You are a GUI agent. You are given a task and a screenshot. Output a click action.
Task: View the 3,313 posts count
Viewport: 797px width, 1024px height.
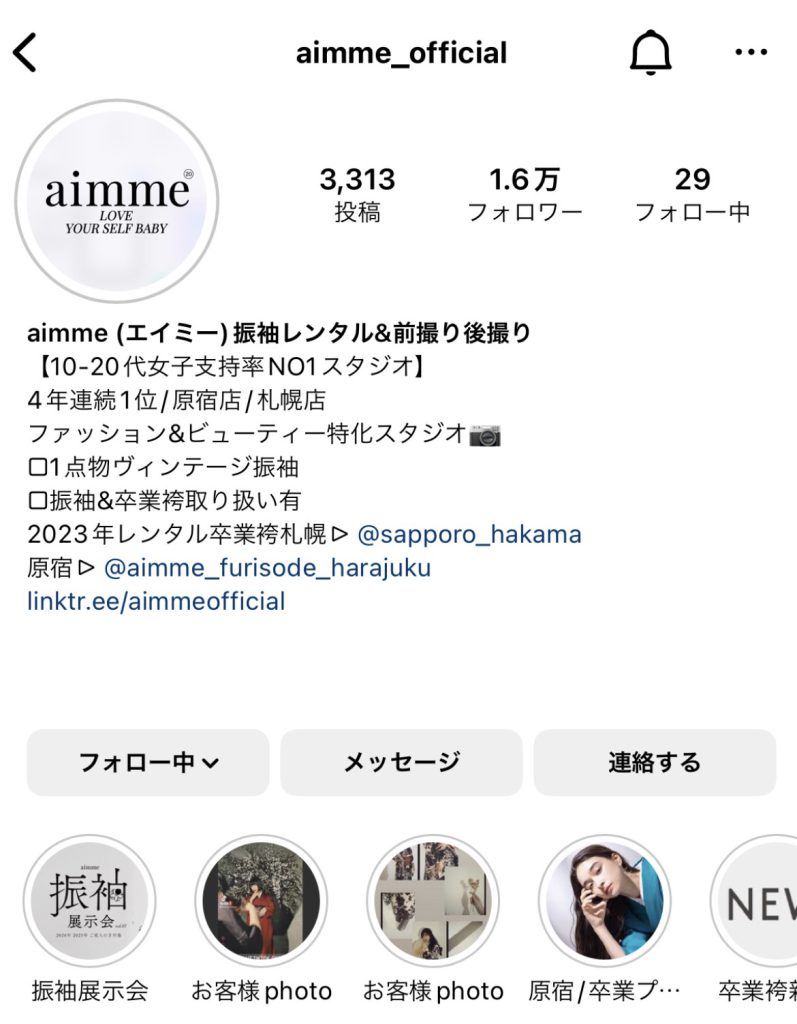coord(357,194)
